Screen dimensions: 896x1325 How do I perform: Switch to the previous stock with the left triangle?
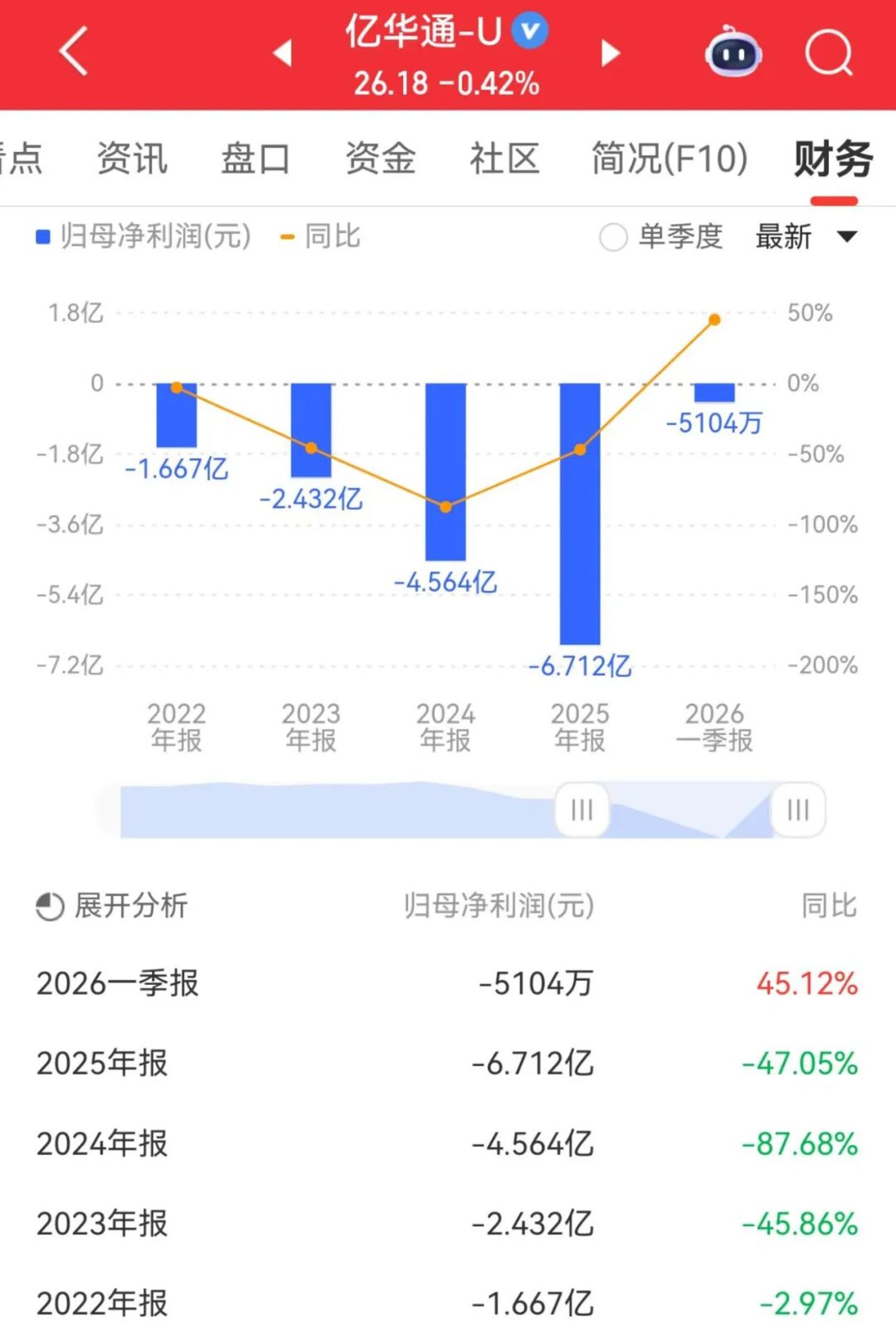pos(283,52)
